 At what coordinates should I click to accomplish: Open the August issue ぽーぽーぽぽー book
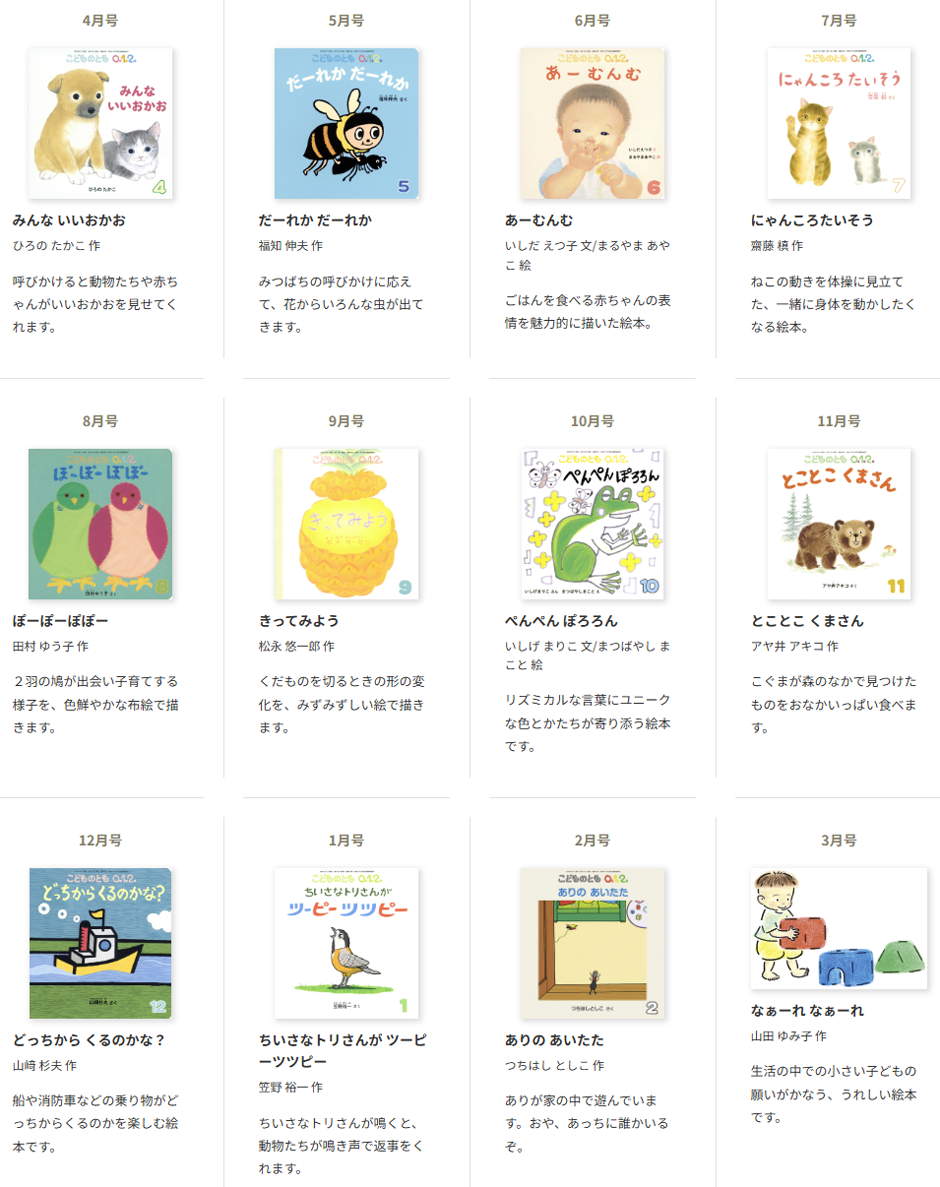100,524
